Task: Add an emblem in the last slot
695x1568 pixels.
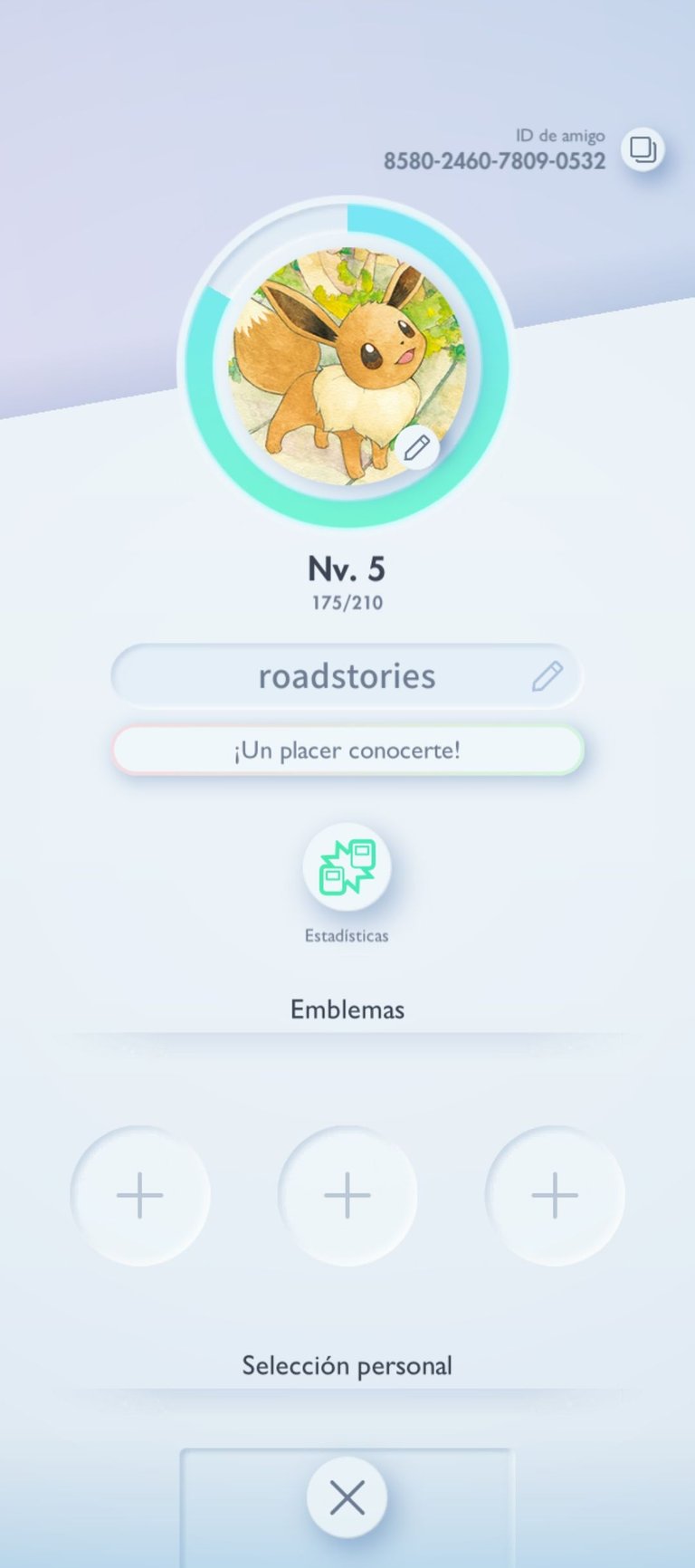Action: 555,1195
